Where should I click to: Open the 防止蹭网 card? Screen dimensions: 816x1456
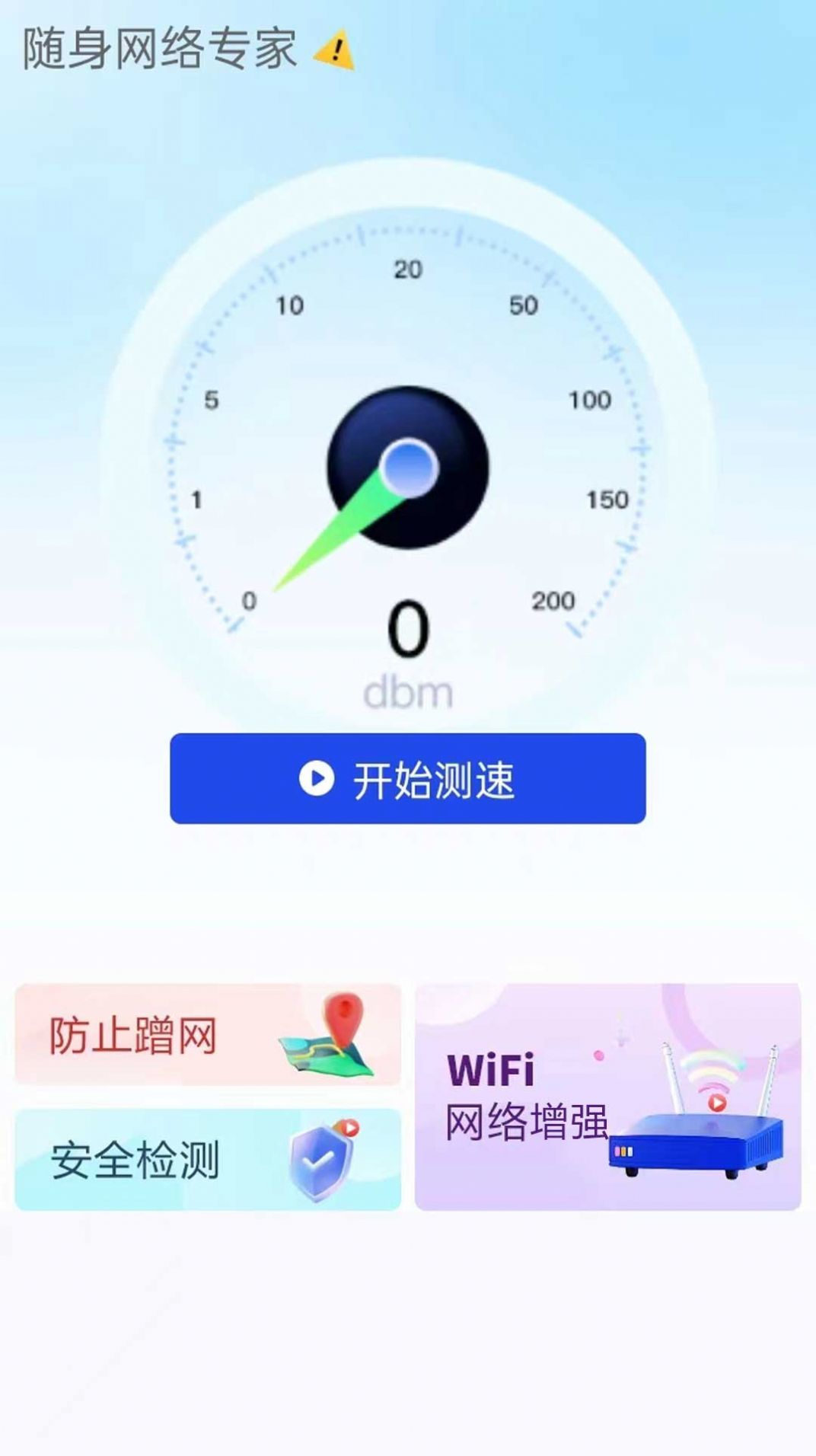207,1034
